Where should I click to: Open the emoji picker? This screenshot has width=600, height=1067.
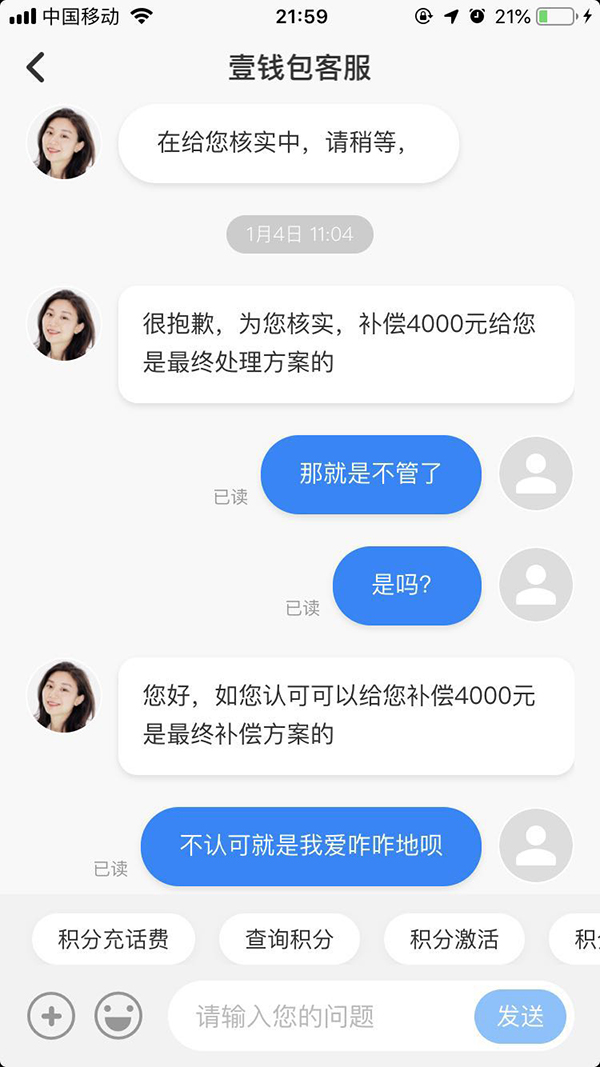(118, 1017)
